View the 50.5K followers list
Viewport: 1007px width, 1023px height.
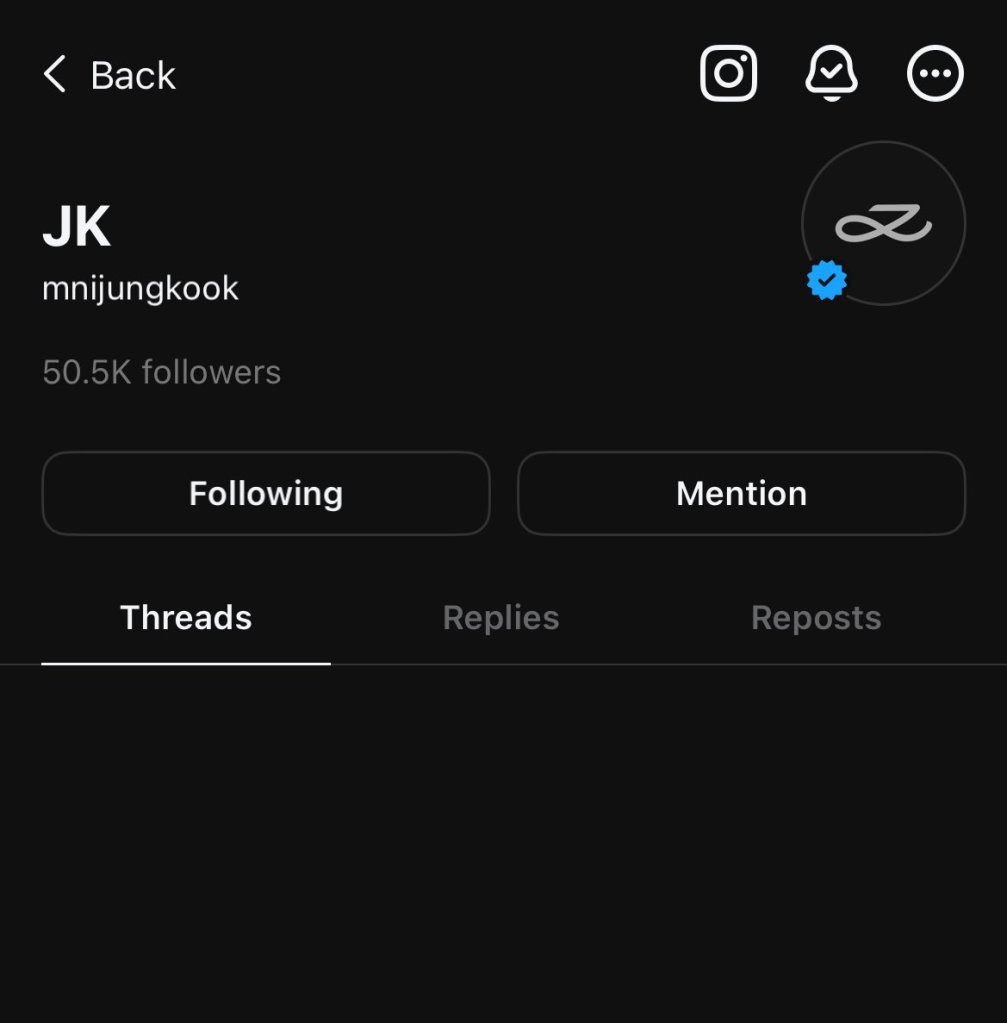pyautogui.click(x=162, y=372)
